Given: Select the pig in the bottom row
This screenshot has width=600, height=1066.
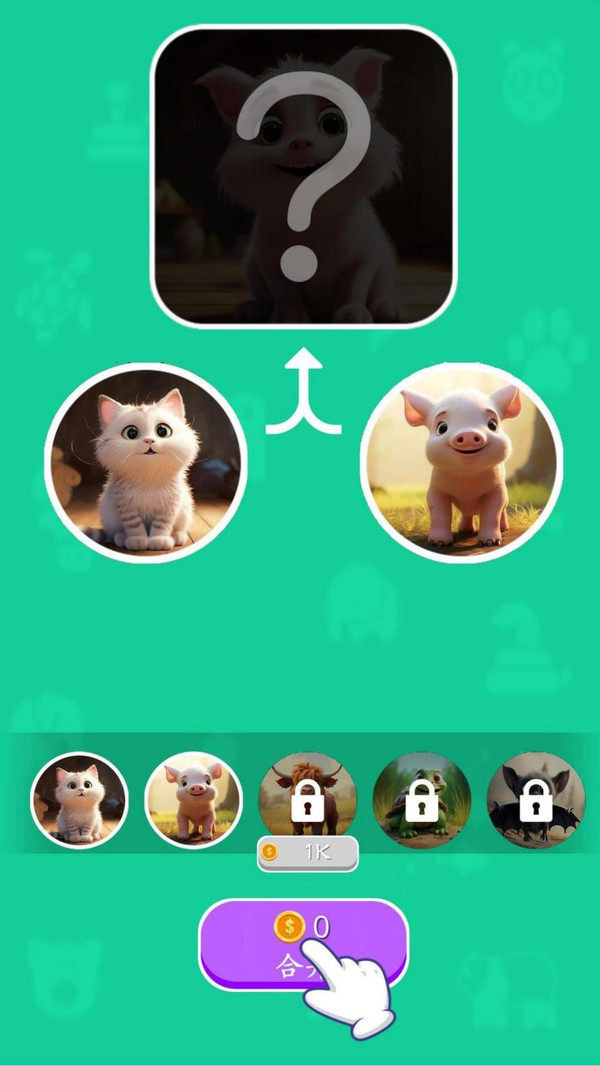Looking at the screenshot, I should [194, 801].
